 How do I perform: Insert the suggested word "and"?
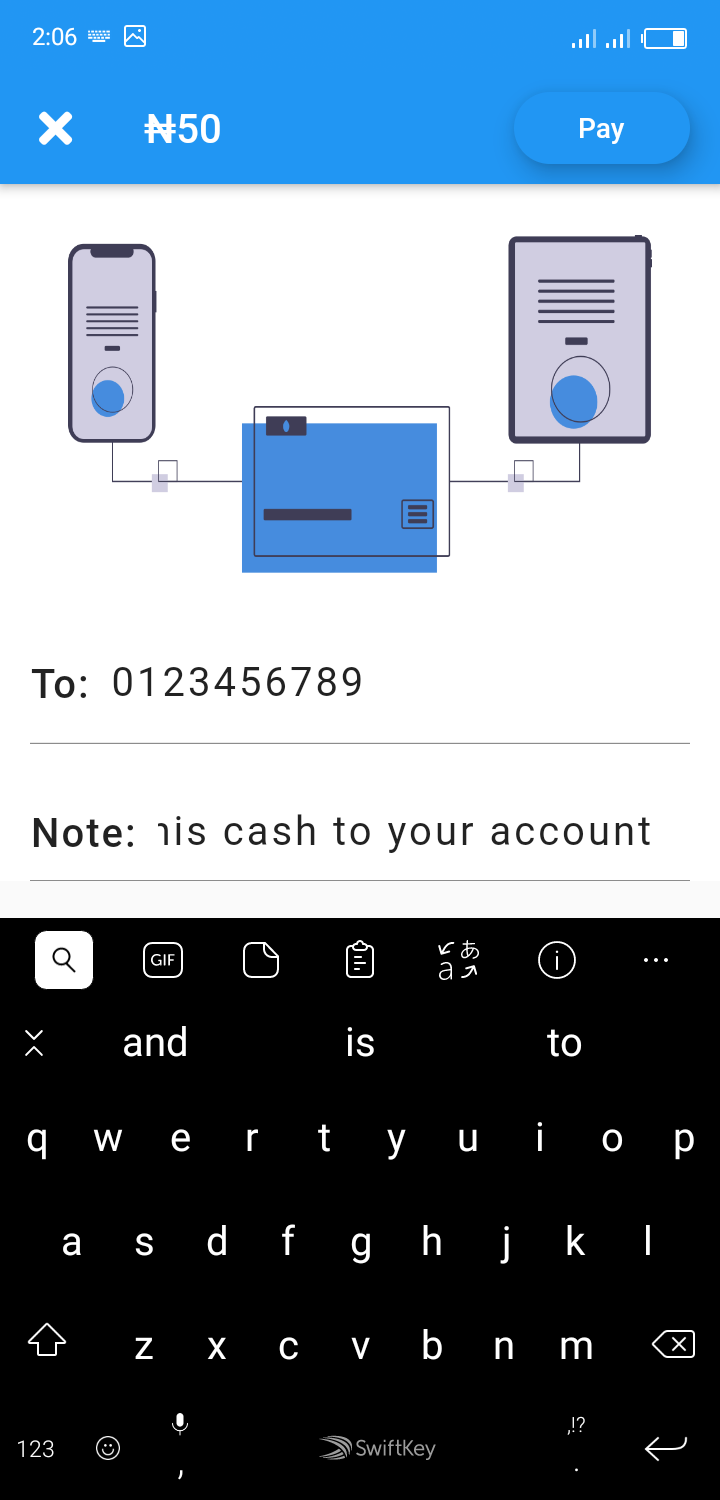click(x=155, y=1043)
